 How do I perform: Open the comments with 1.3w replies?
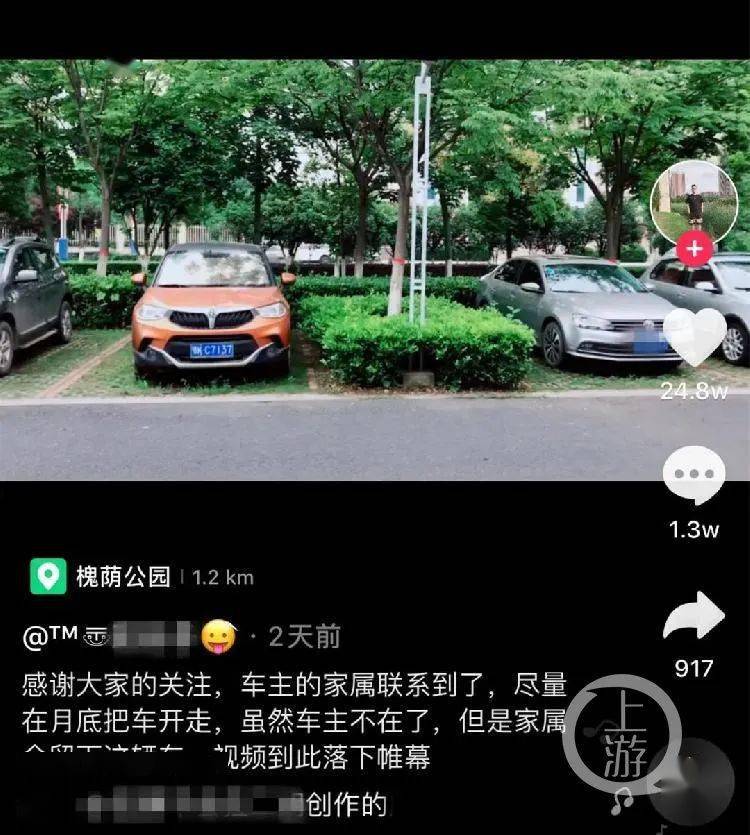(694, 475)
